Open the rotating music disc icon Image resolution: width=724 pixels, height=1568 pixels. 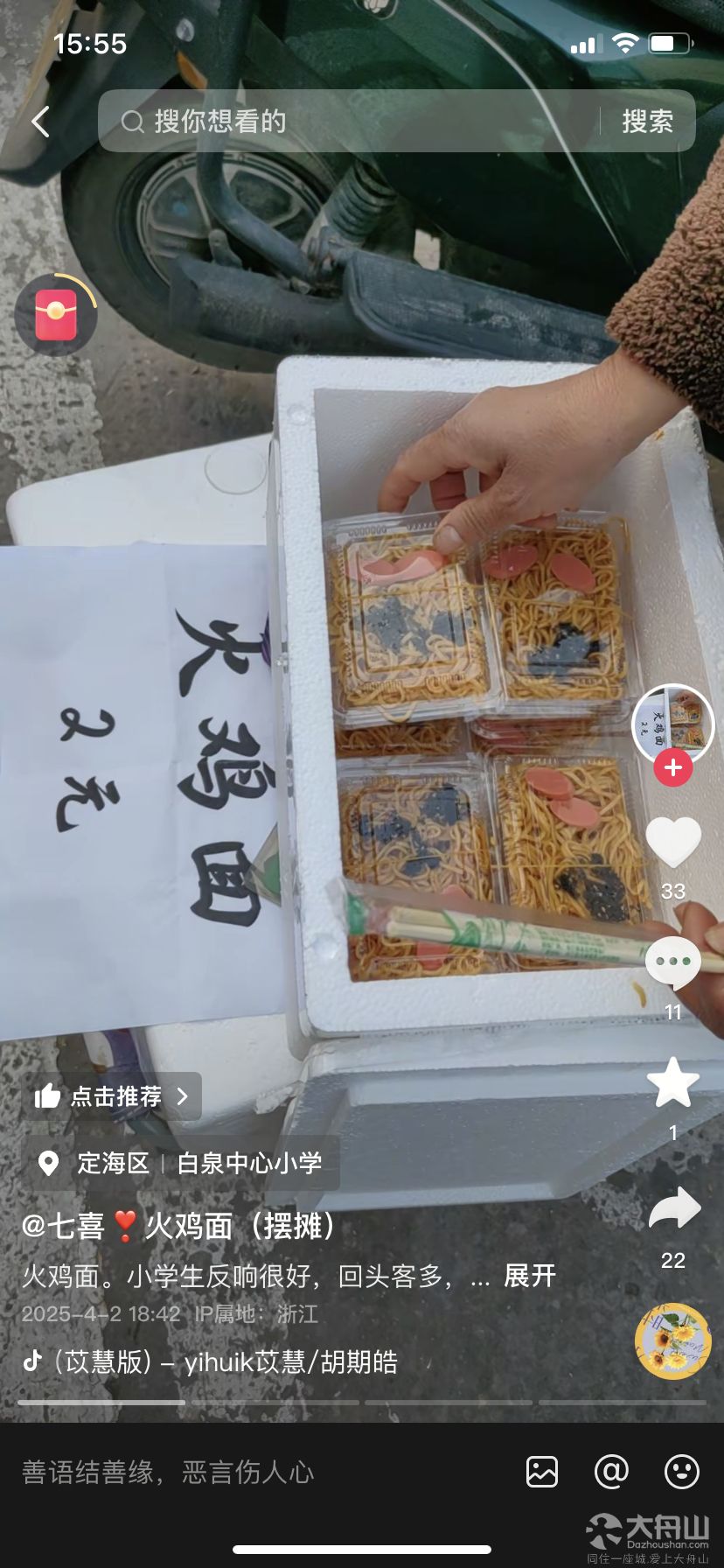click(x=673, y=1341)
